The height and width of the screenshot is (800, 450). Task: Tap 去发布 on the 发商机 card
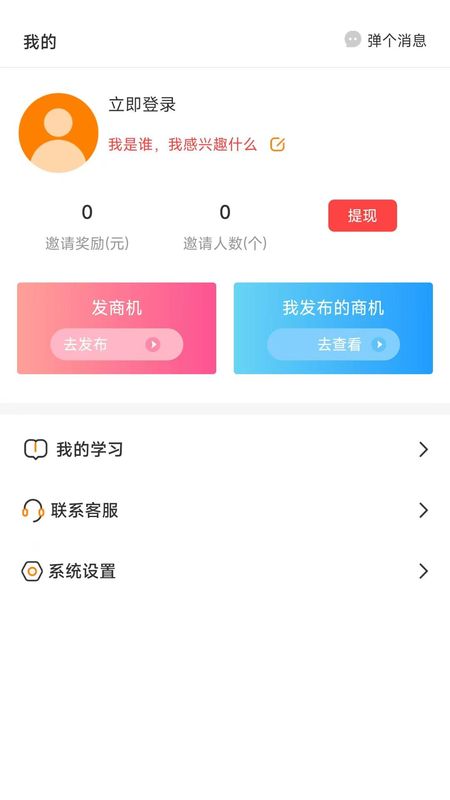pos(116,344)
